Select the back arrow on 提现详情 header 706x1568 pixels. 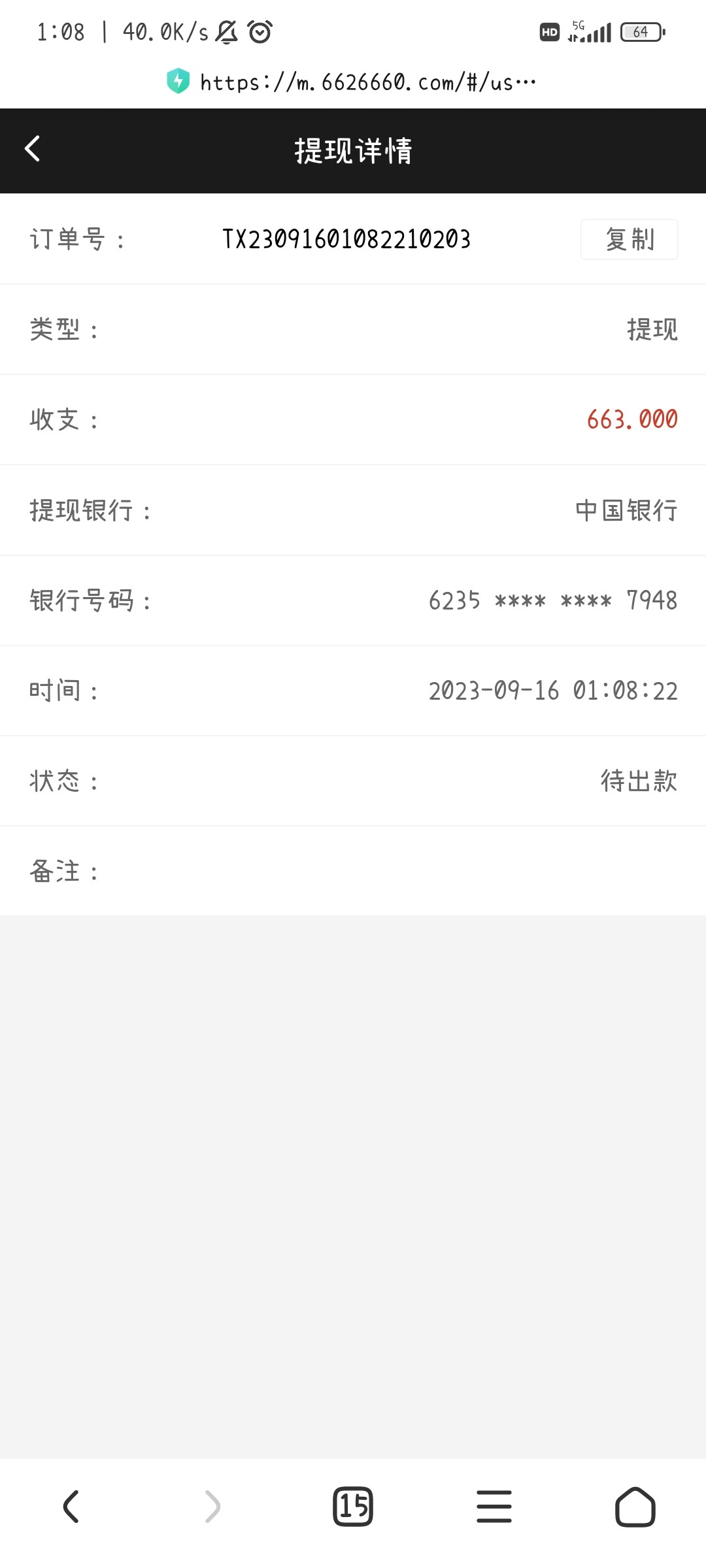point(31,150)
